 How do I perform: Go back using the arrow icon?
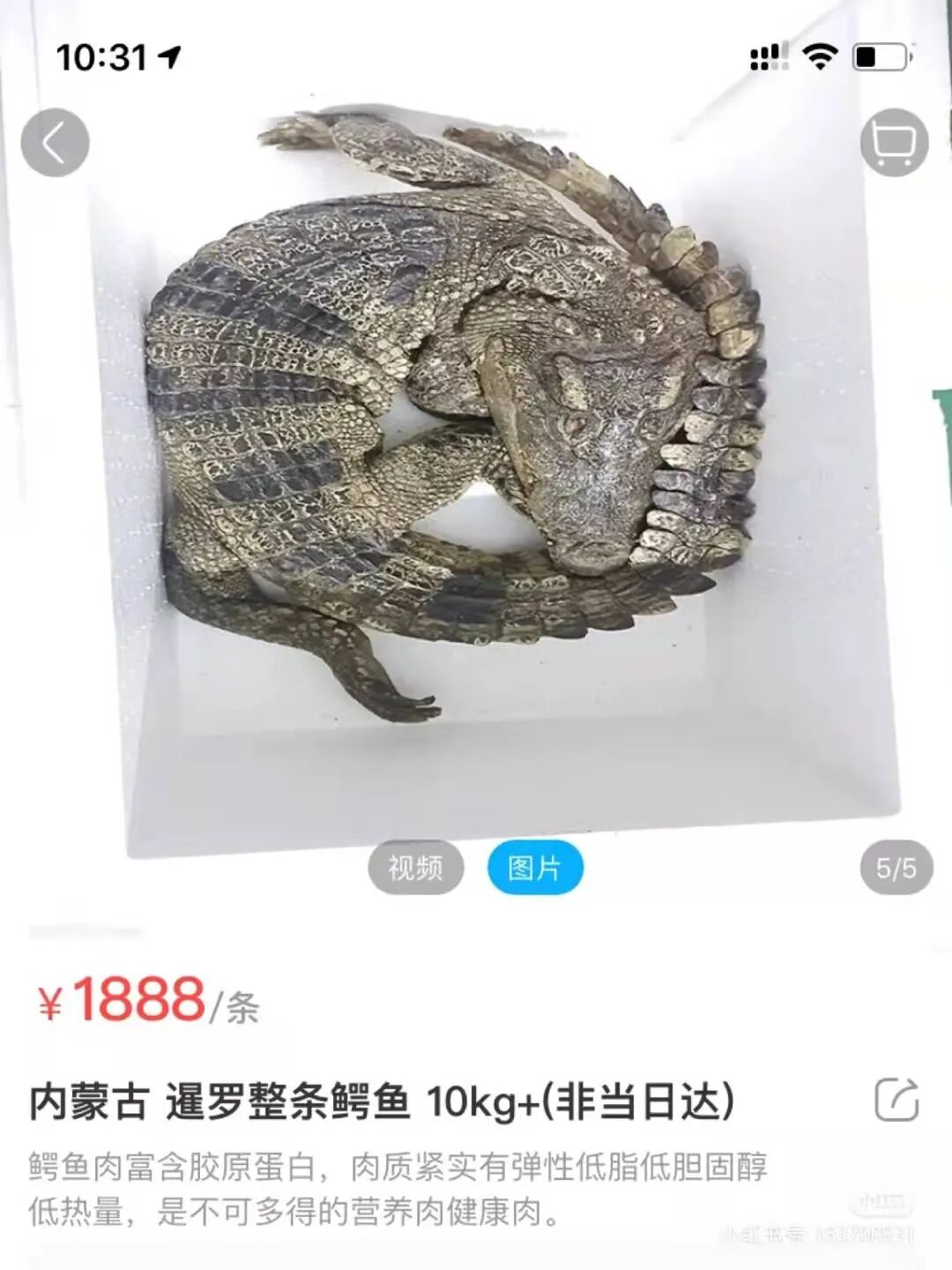[x=55, y=143]
